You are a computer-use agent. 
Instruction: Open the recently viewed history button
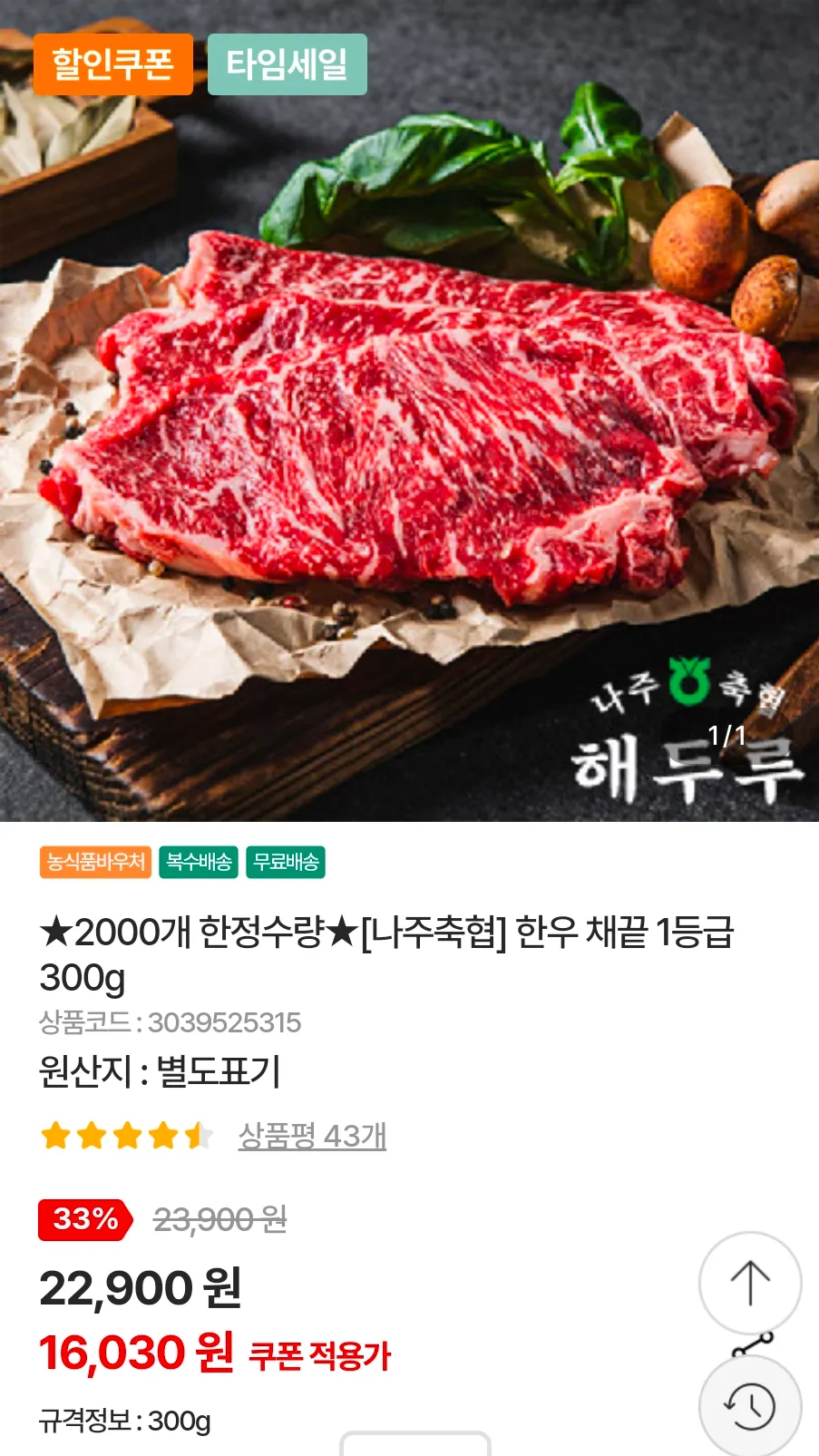749,1407
